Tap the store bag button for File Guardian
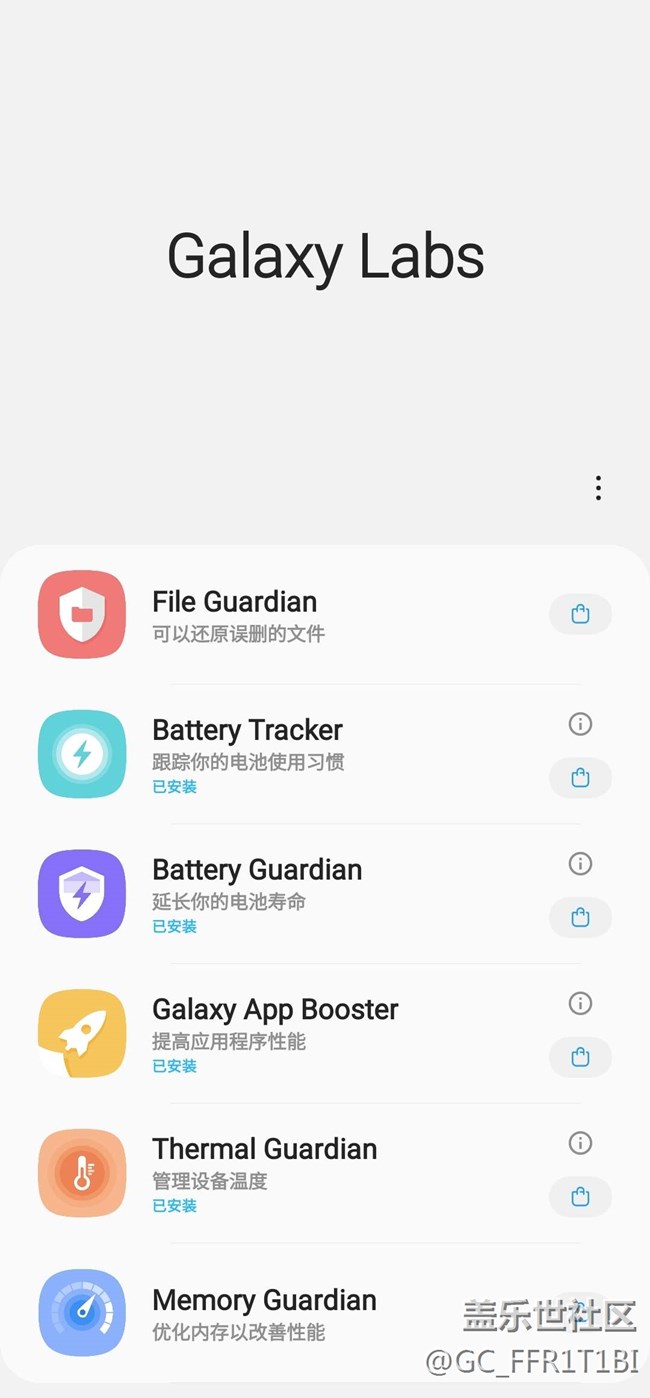Viewport: 650px width, 1398px height. (x=580, y=614)
